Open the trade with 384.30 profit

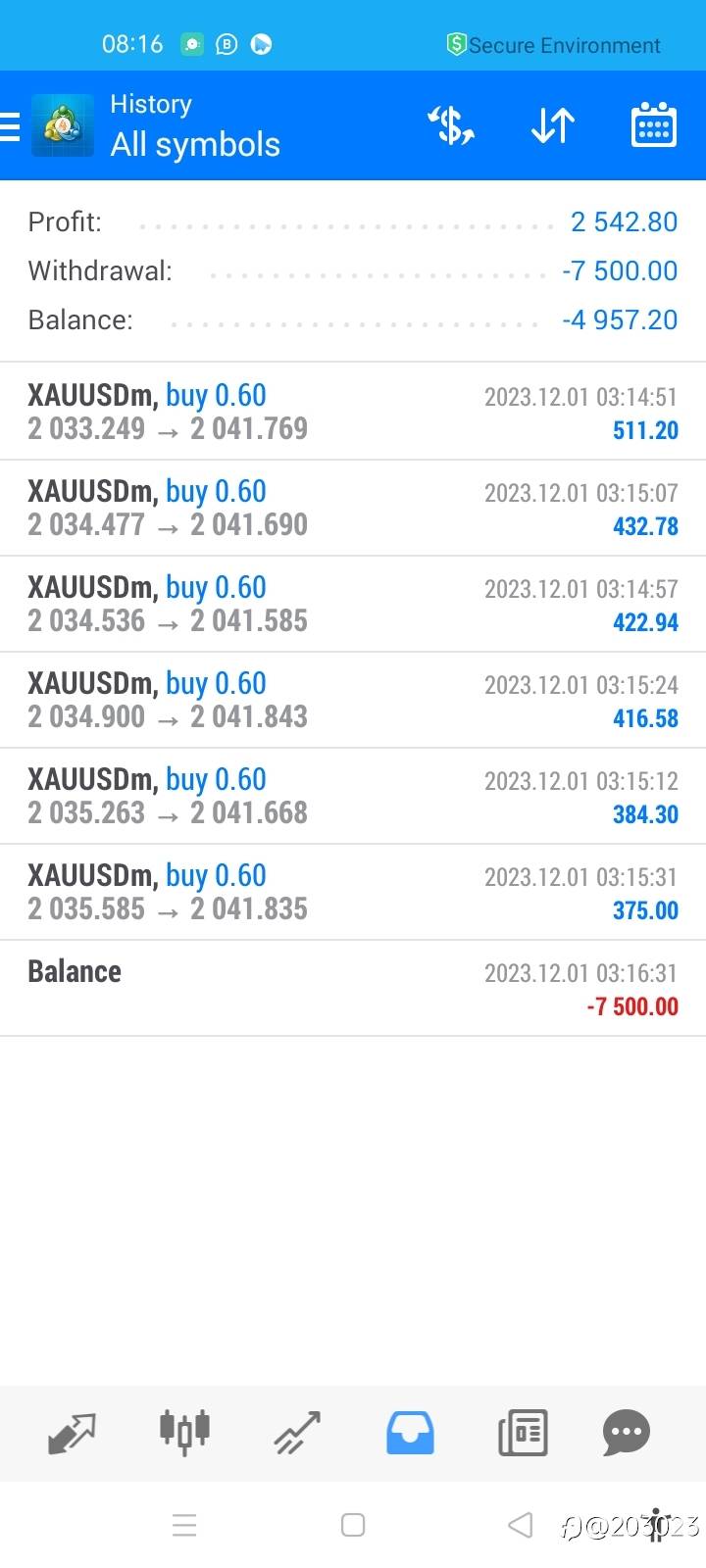(353, 796)
